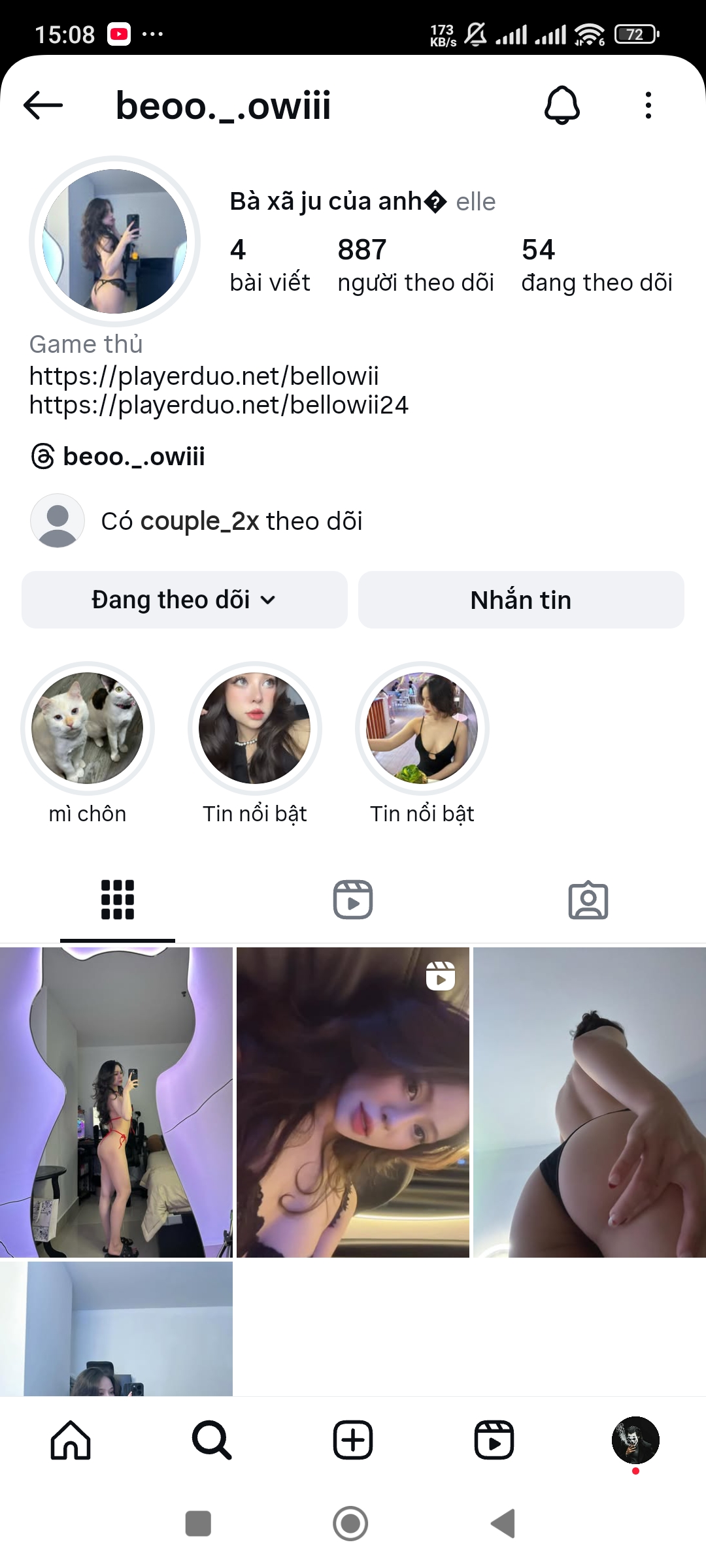Switch to the posts grid tab
The height and width of the screenshot is (1568, 706).
point(118,900)
